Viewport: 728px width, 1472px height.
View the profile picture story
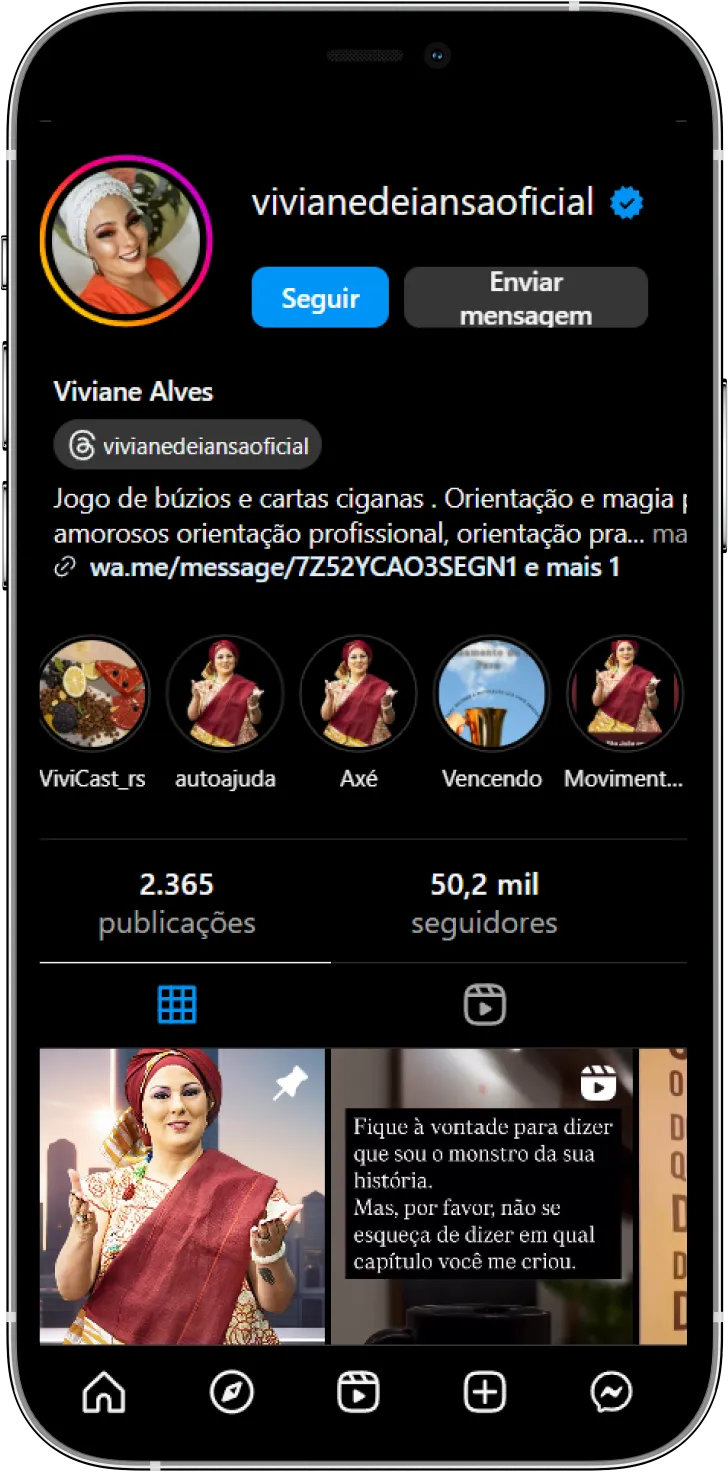click(x=126, y=241)
